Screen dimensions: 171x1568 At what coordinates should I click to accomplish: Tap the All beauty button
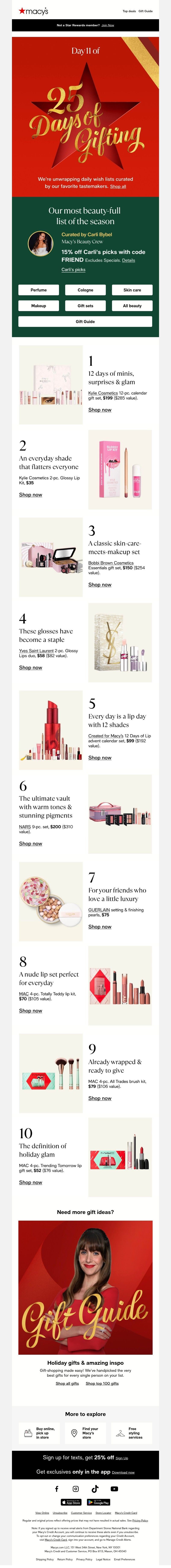[x=132, y=306]
